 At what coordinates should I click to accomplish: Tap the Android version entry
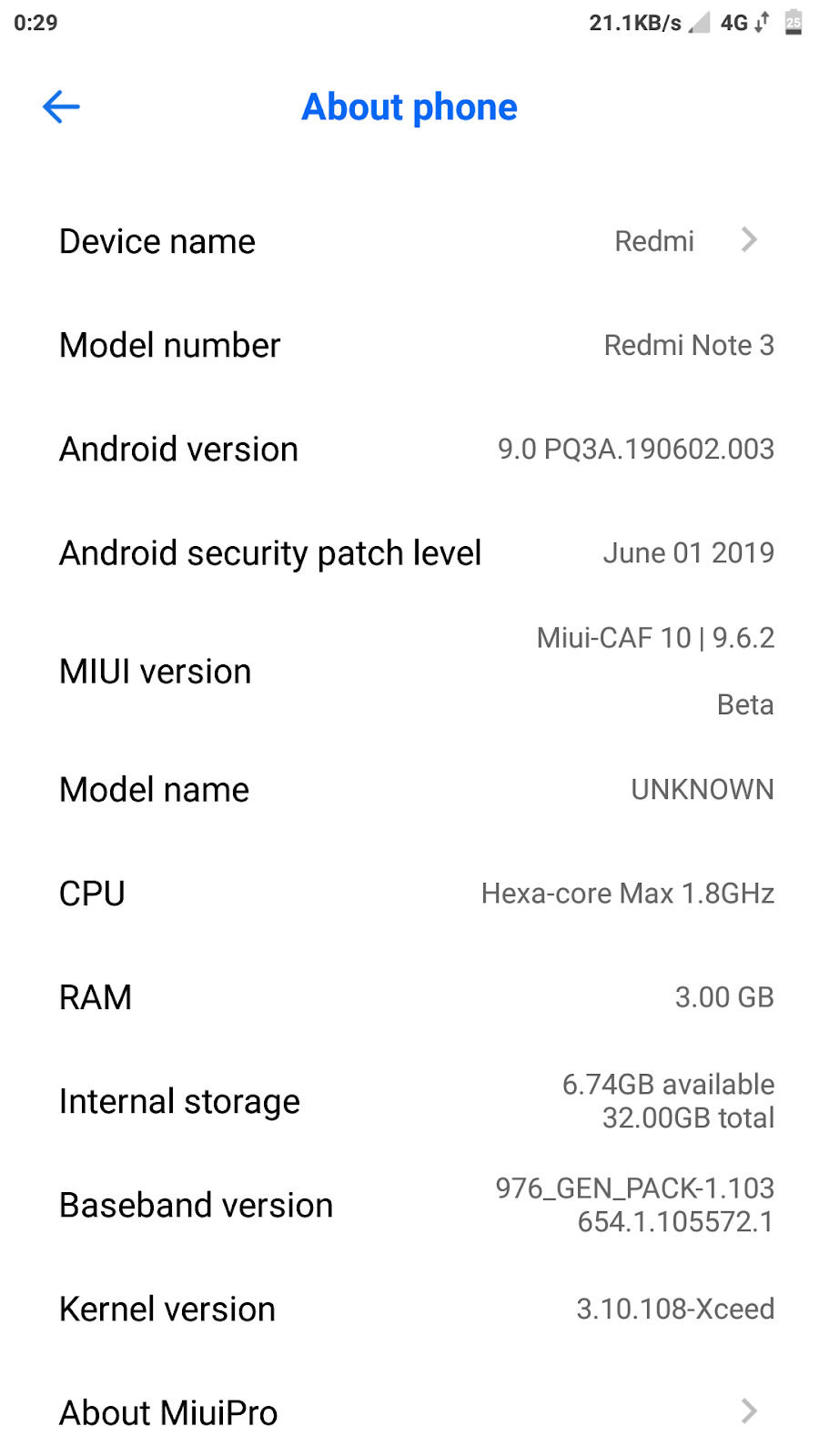point(409,449)
